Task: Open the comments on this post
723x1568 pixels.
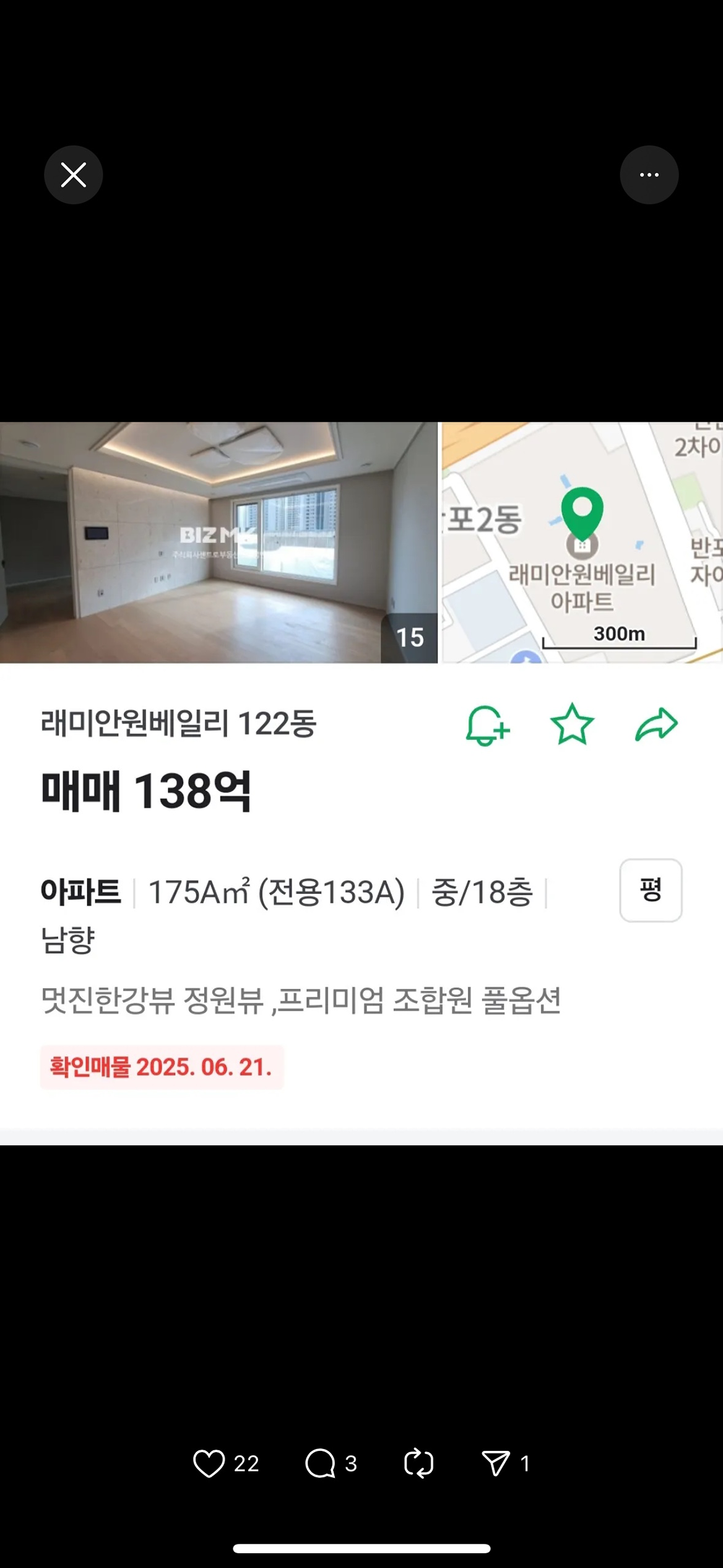Action: [320, 1463]
